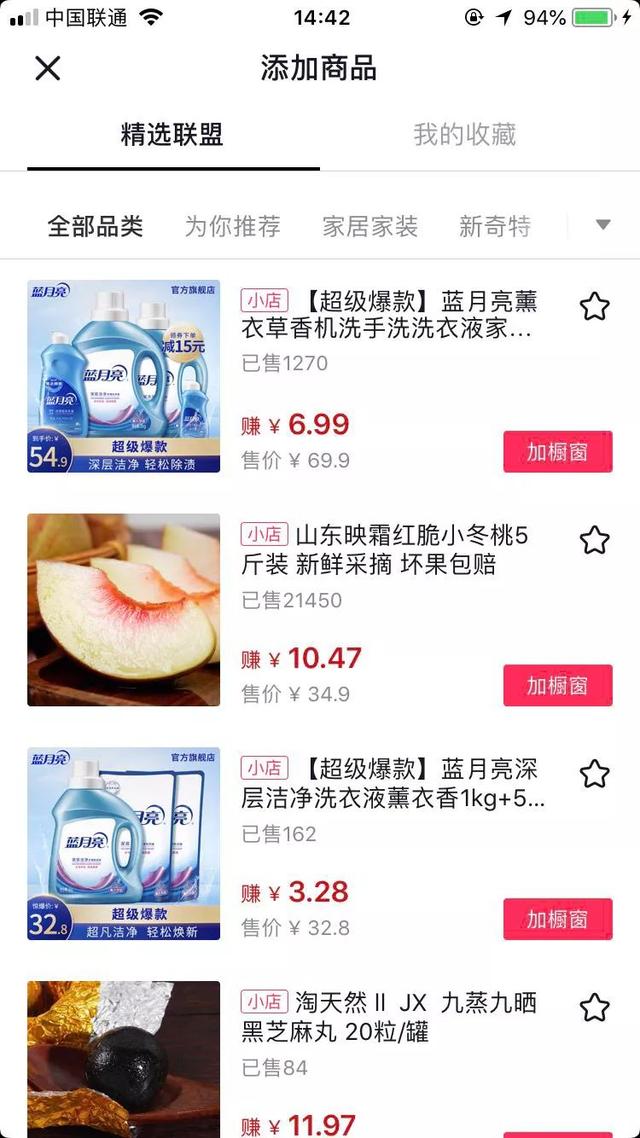Screen dimensions: 640x1138
Task: Switch to the 我的收藏 tab
Action: tap(465, 135)
